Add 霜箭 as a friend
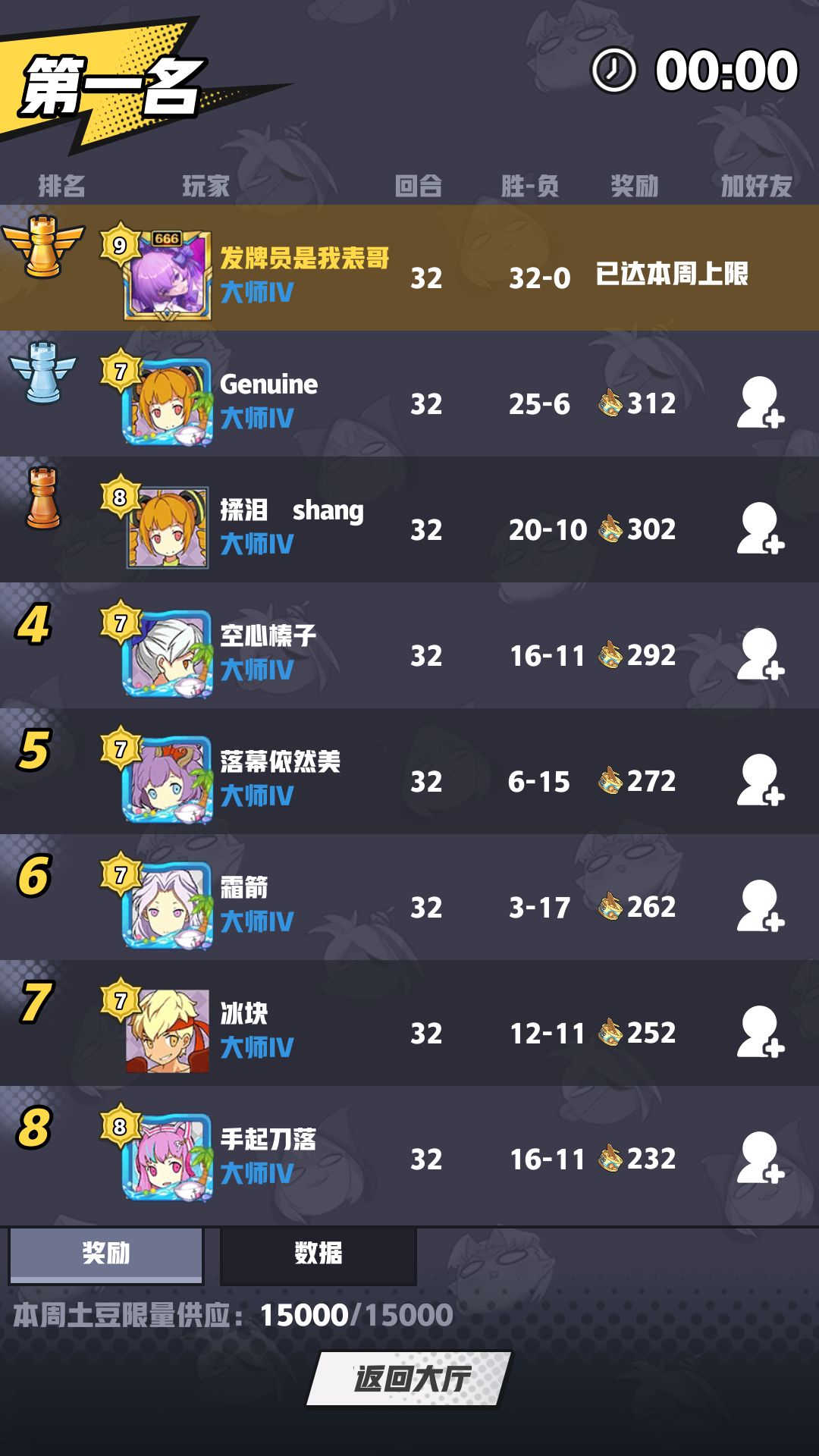This screenshot has height=1456, width=819. (761, 906)
